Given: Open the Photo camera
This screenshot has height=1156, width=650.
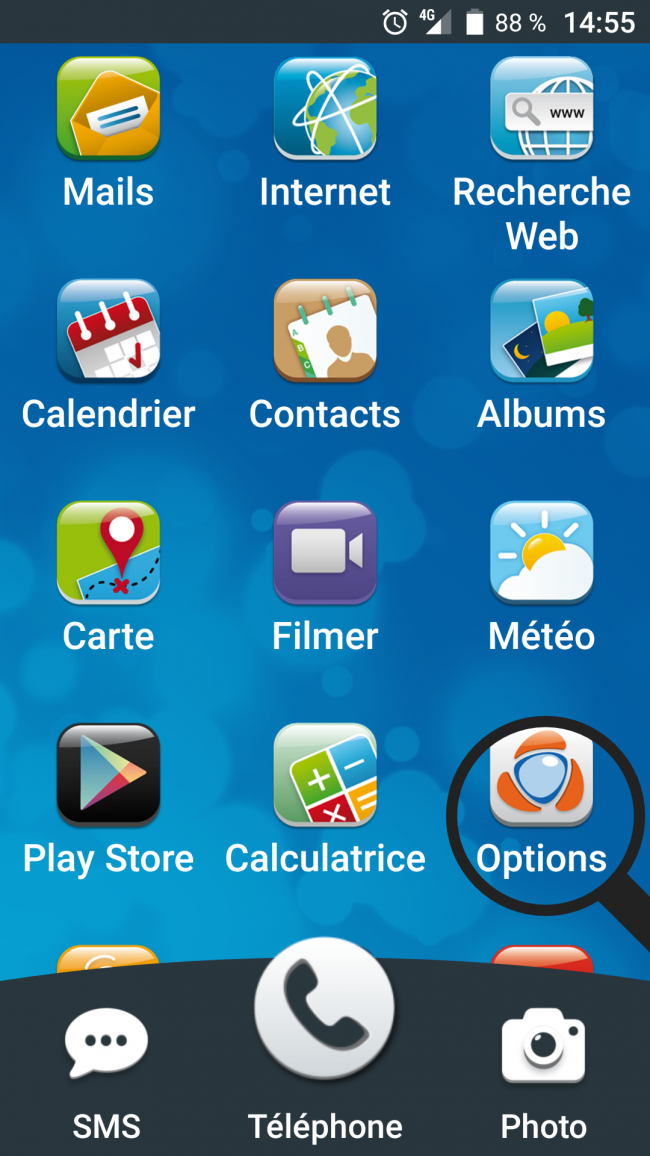Looking at the screenshot, I should pyautogui.click(x=543, y=1045).
